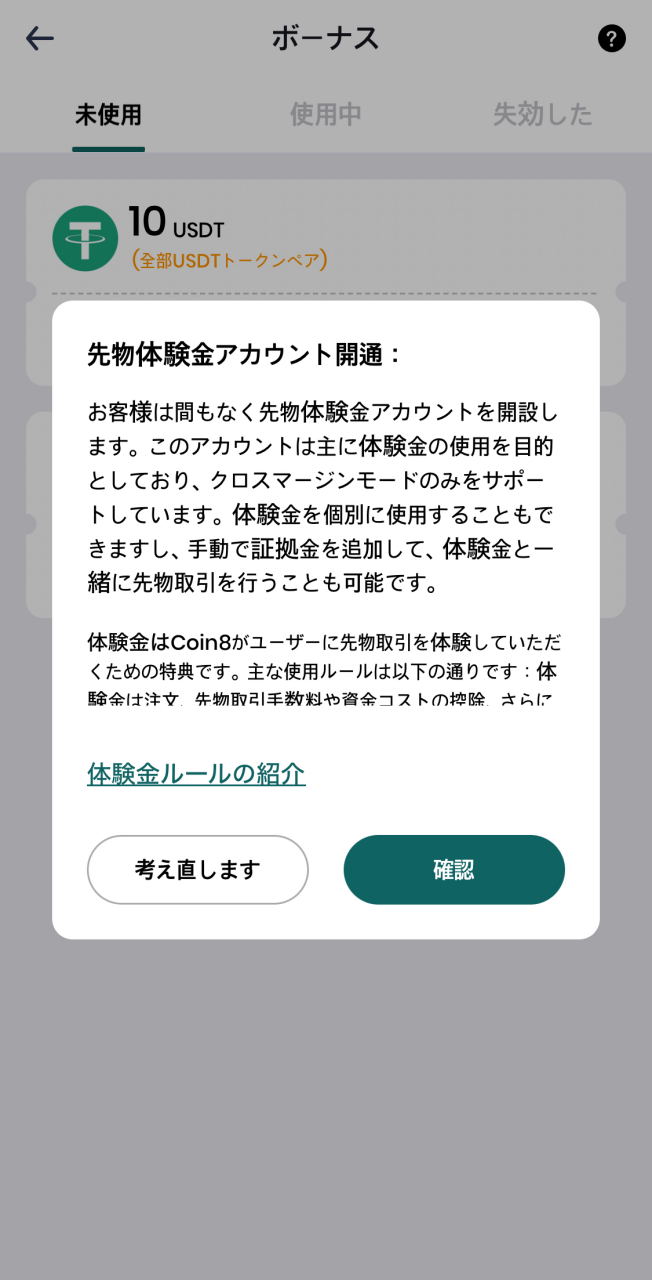The width and height of the screenshot is (652, 1280).
Task: Switch to the 失効した tab
Action: (542, 114)
